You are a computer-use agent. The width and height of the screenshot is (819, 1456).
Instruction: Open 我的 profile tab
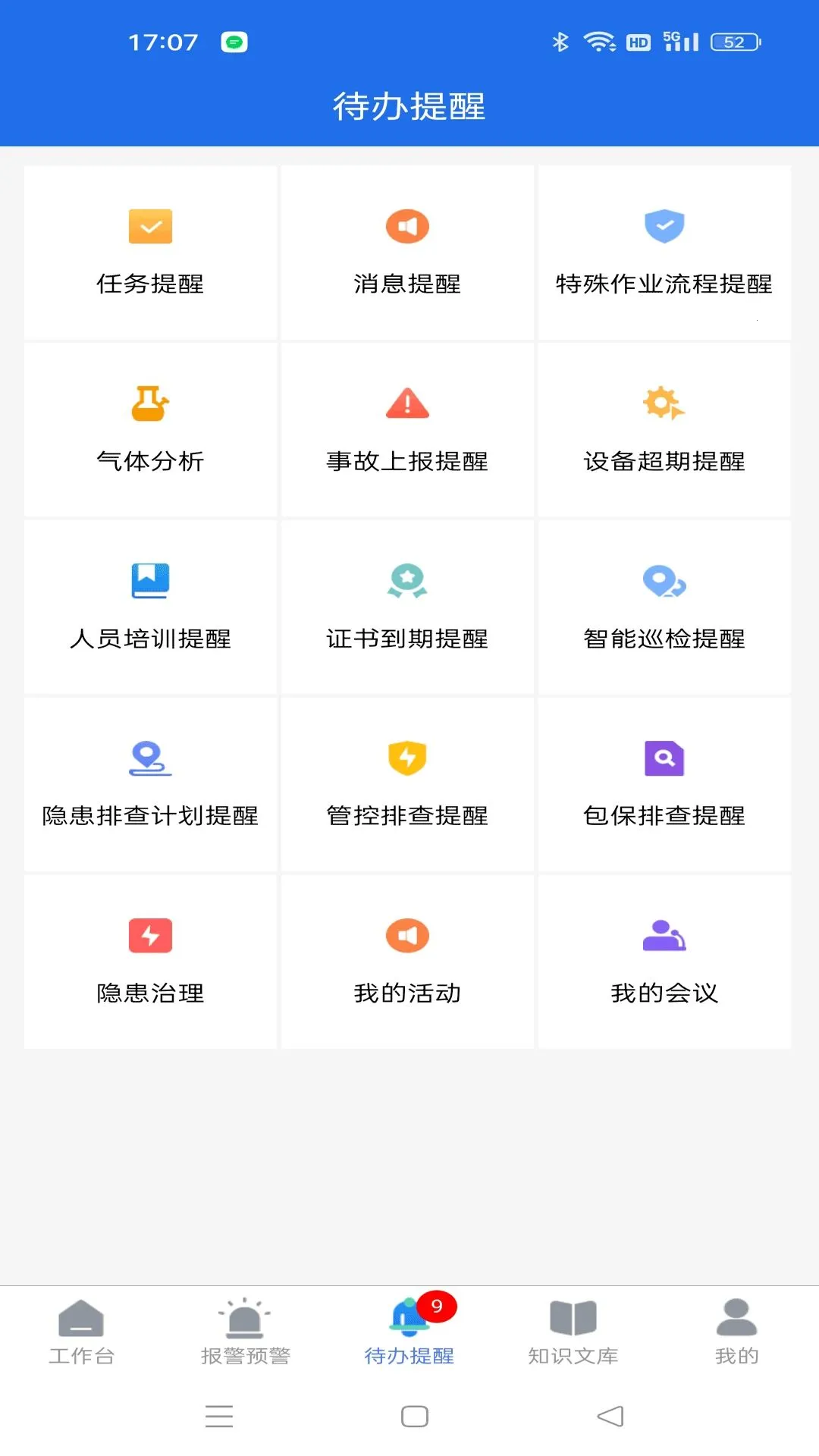737,1332
